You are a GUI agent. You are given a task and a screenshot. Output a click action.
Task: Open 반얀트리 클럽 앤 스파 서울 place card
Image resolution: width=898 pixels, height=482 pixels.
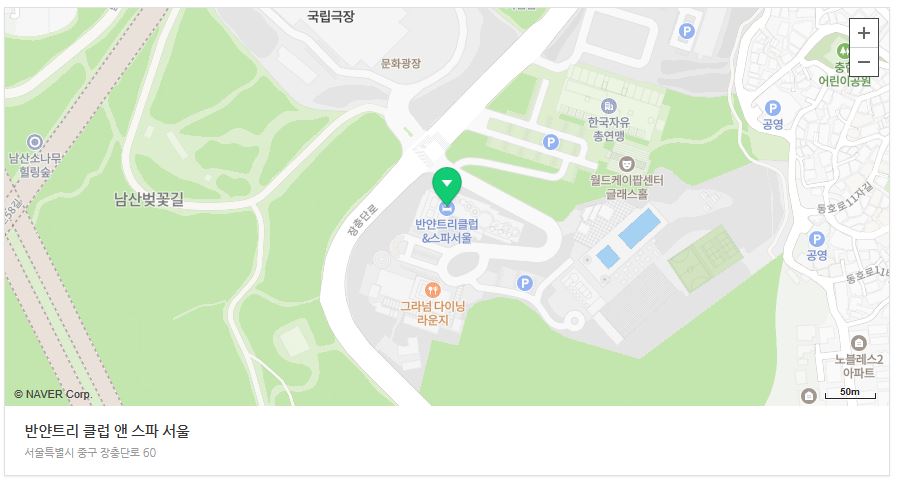tap(107, 432)
